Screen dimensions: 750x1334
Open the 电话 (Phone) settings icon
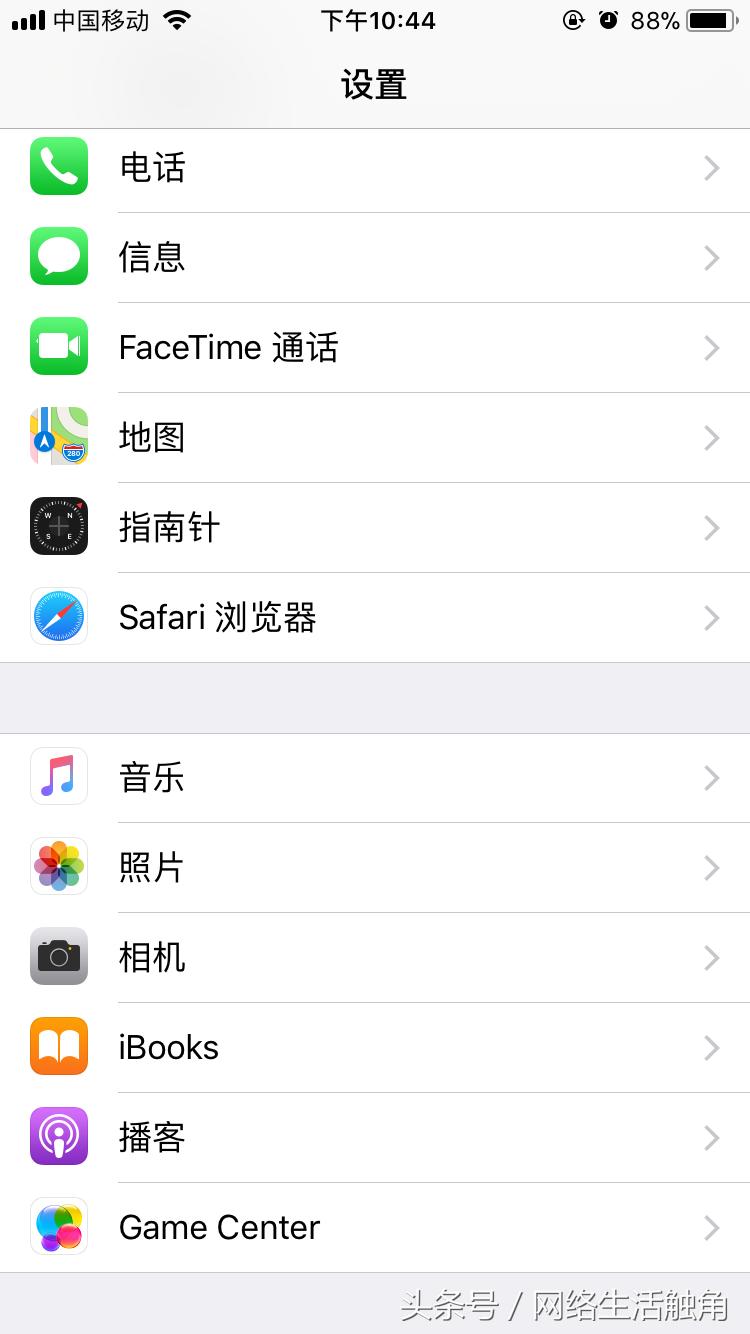(x=58, y=167)
